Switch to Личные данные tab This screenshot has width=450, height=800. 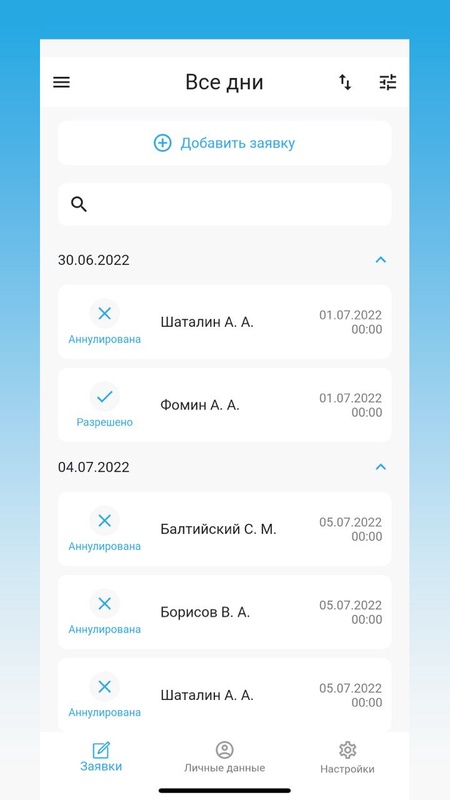click(x=224, y=757)
